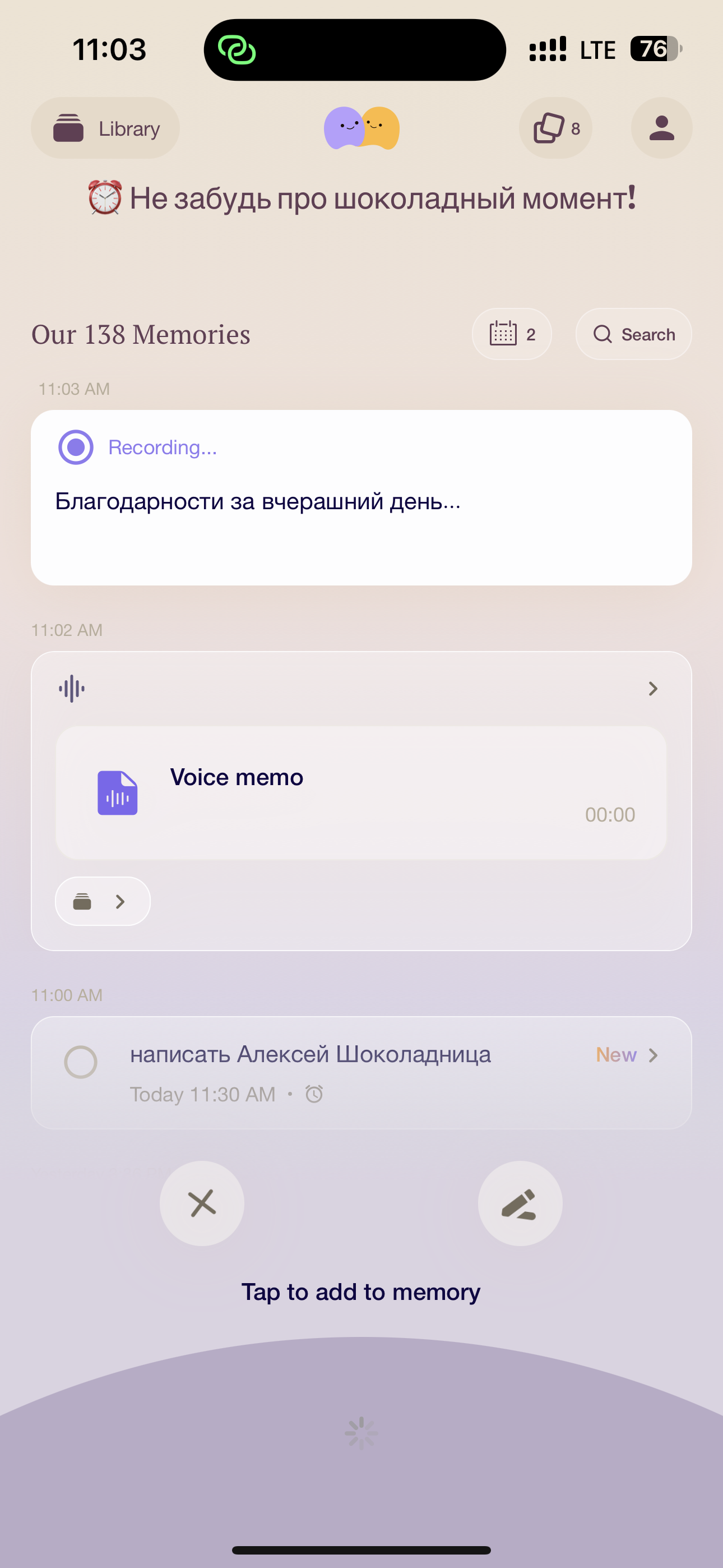Tap the two mascot faces at top
Image resolution: width=723 pixels, height=1568 pixels.
(361, 128)
